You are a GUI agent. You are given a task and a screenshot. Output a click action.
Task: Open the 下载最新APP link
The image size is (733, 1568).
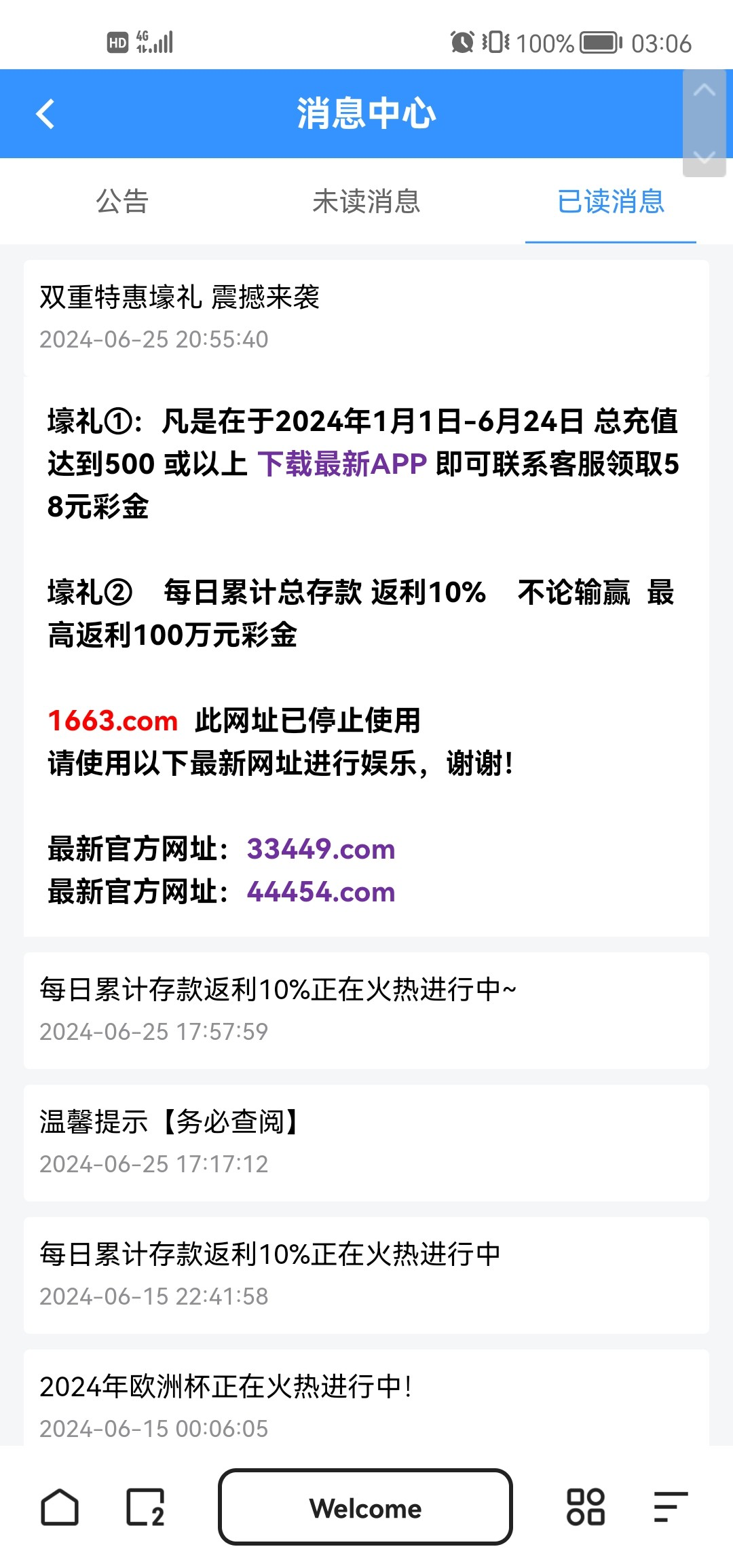342,464
